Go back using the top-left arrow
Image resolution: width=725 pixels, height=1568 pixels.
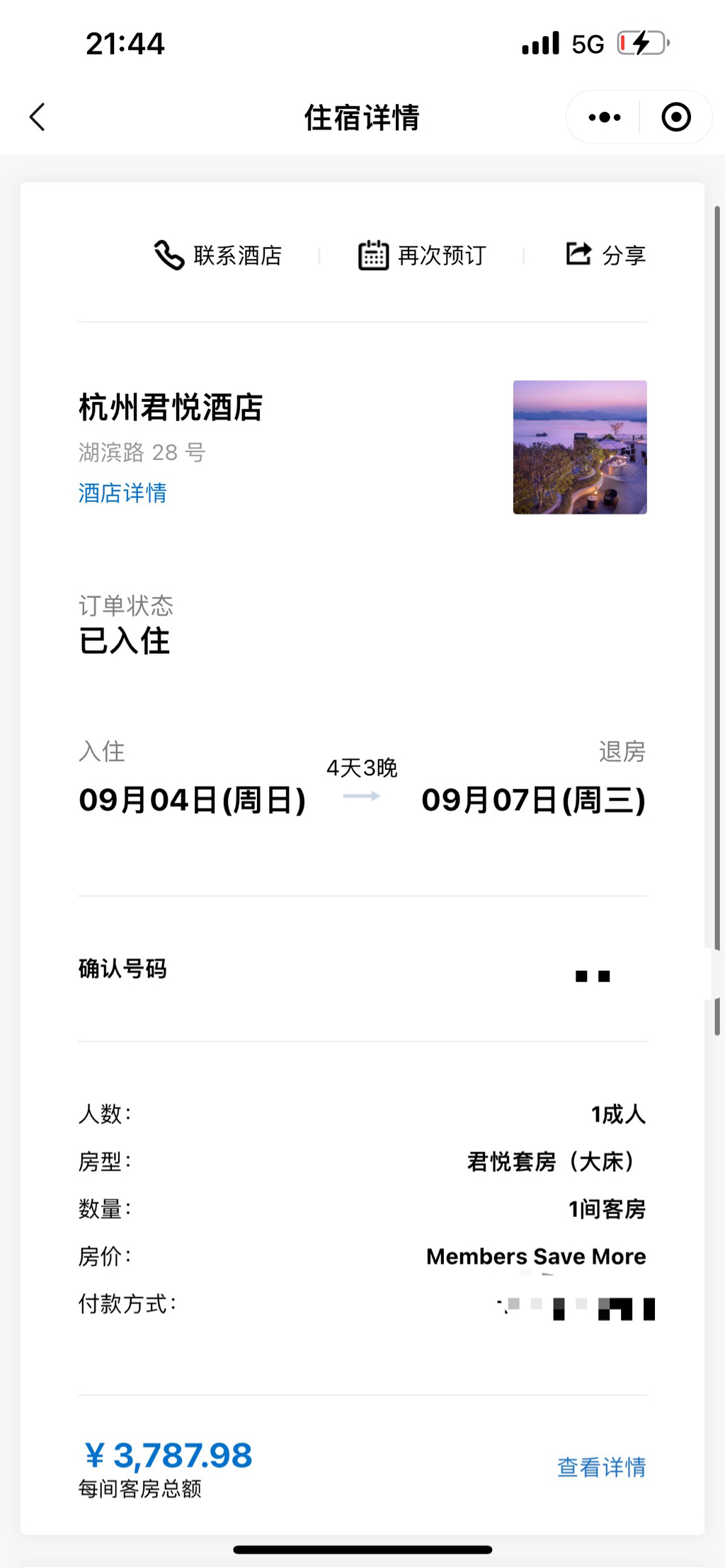[38, 117]
